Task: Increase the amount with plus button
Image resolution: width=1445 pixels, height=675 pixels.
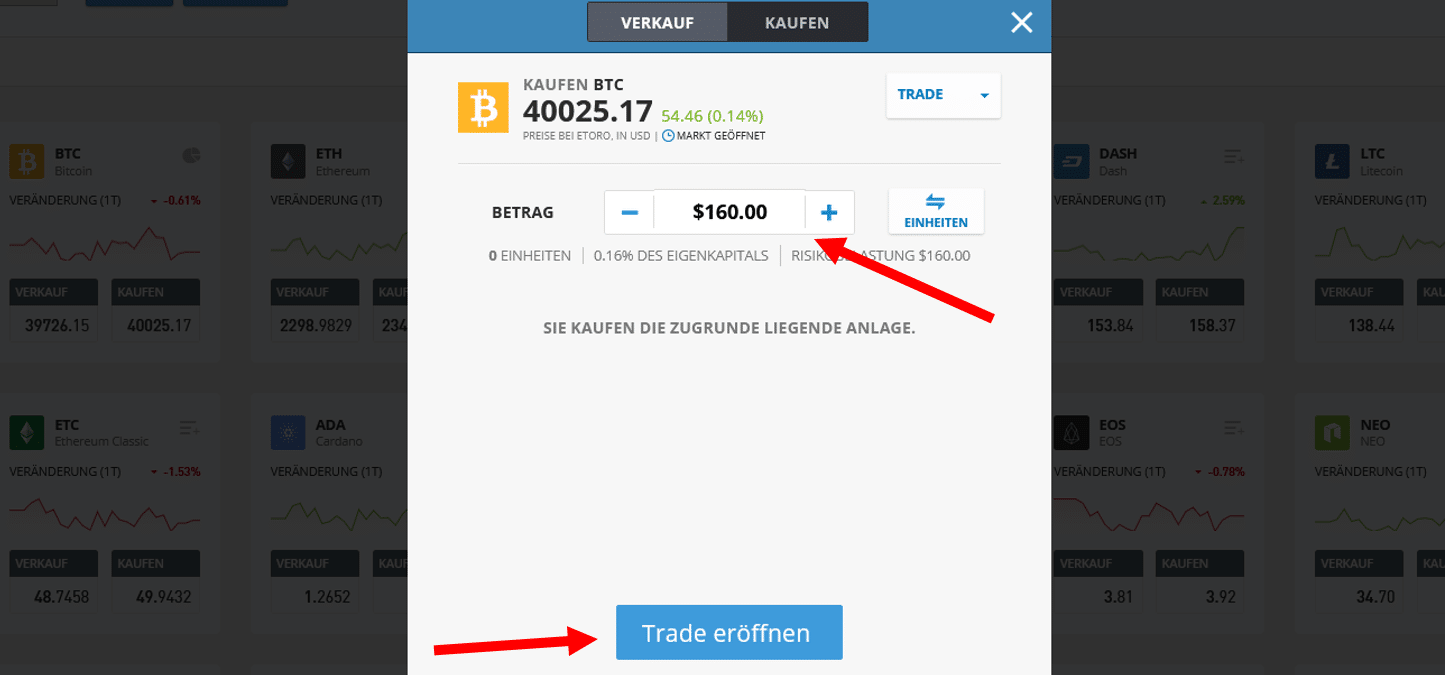Action: point(829,212)
